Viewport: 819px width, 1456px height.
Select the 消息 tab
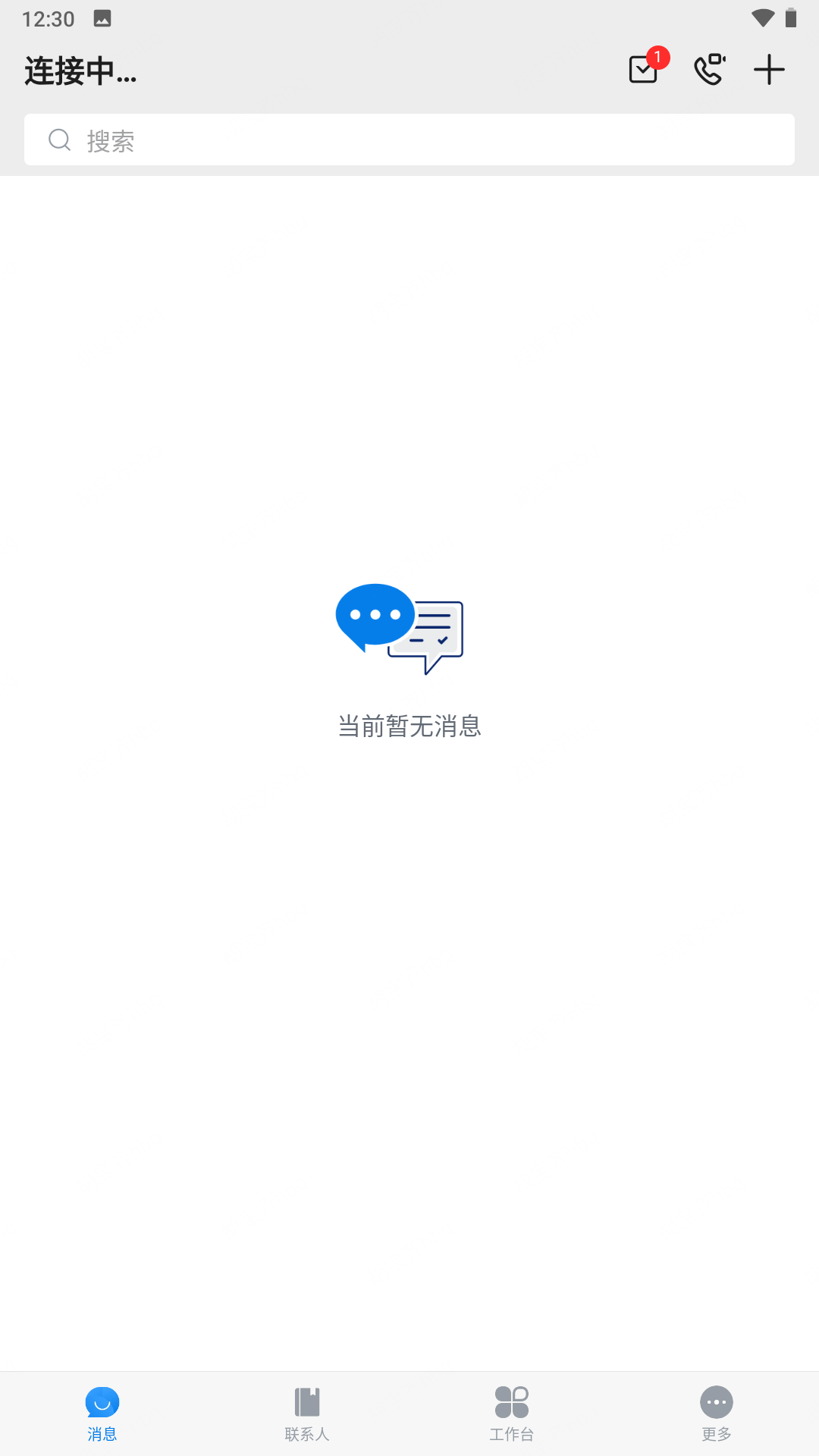(102, 1414)
